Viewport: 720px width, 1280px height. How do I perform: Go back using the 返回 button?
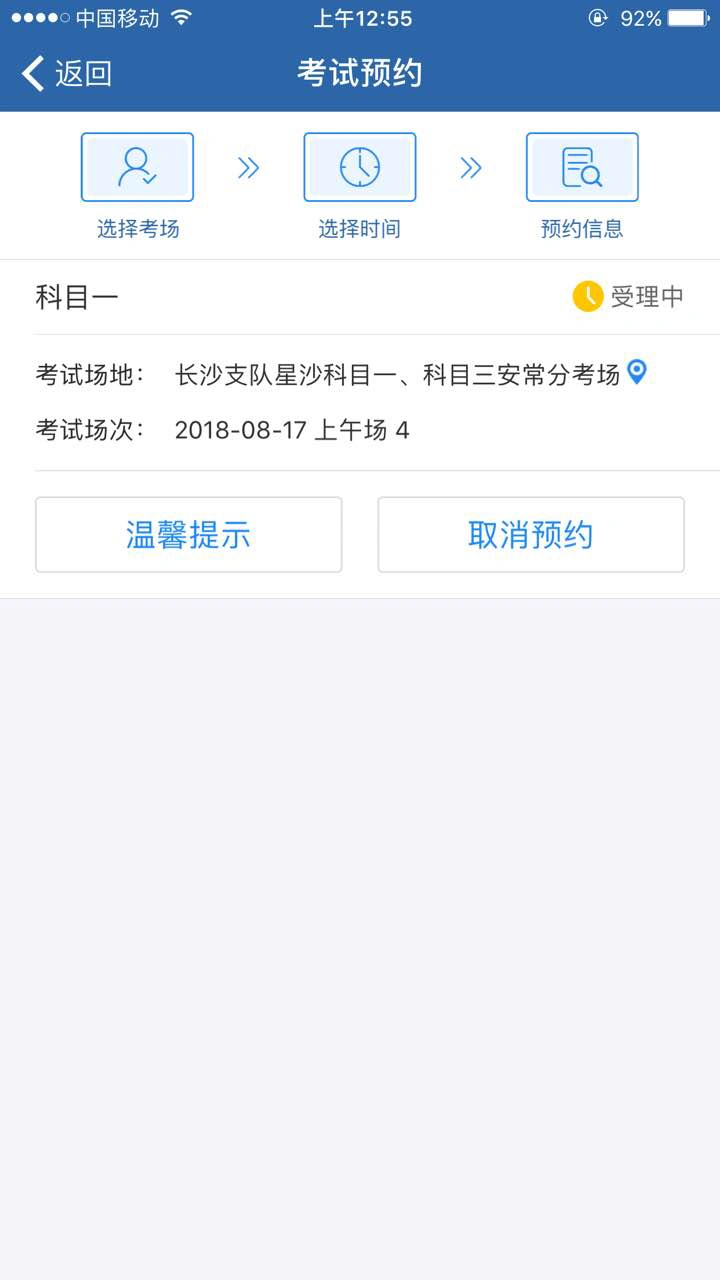point(66,74)
